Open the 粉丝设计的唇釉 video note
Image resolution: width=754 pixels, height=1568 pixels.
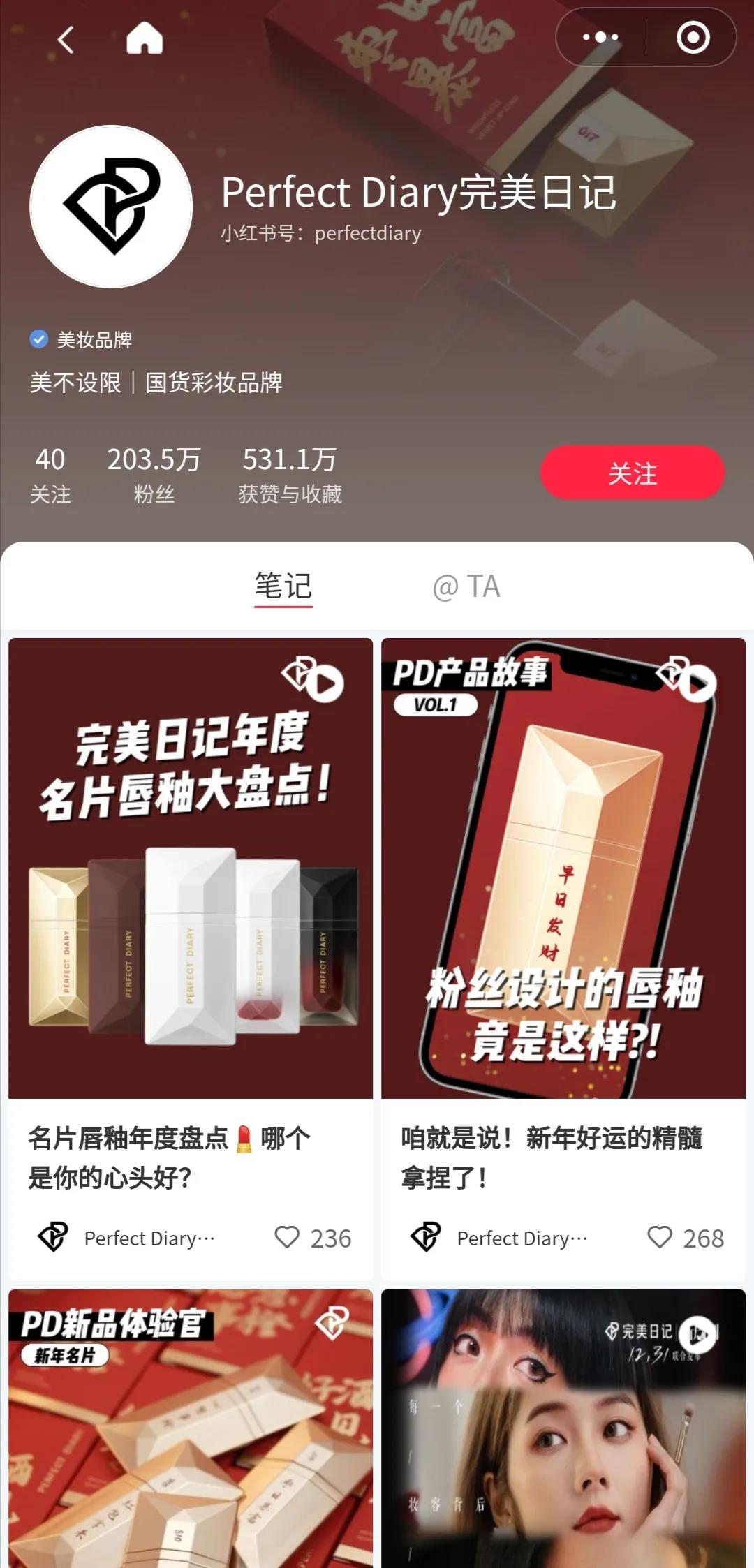pos(563,868)
